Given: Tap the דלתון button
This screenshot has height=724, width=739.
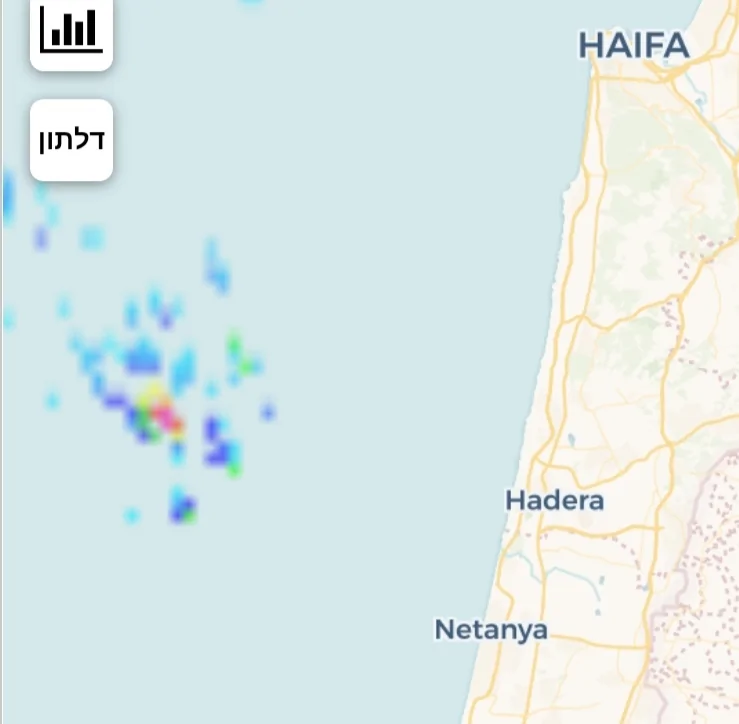Looking at the screenshot, I should [71, 140].
